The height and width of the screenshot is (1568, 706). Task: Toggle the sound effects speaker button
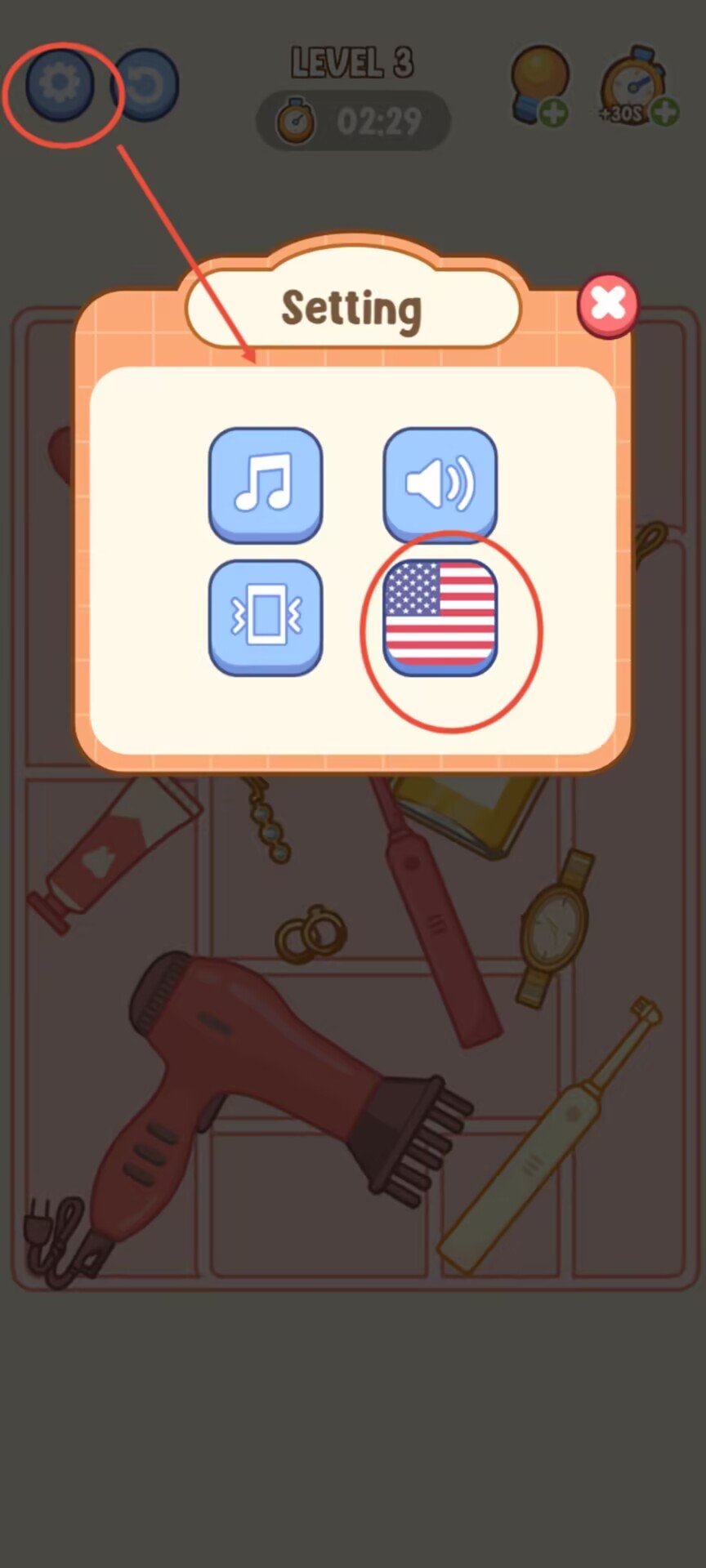point(440,483)
